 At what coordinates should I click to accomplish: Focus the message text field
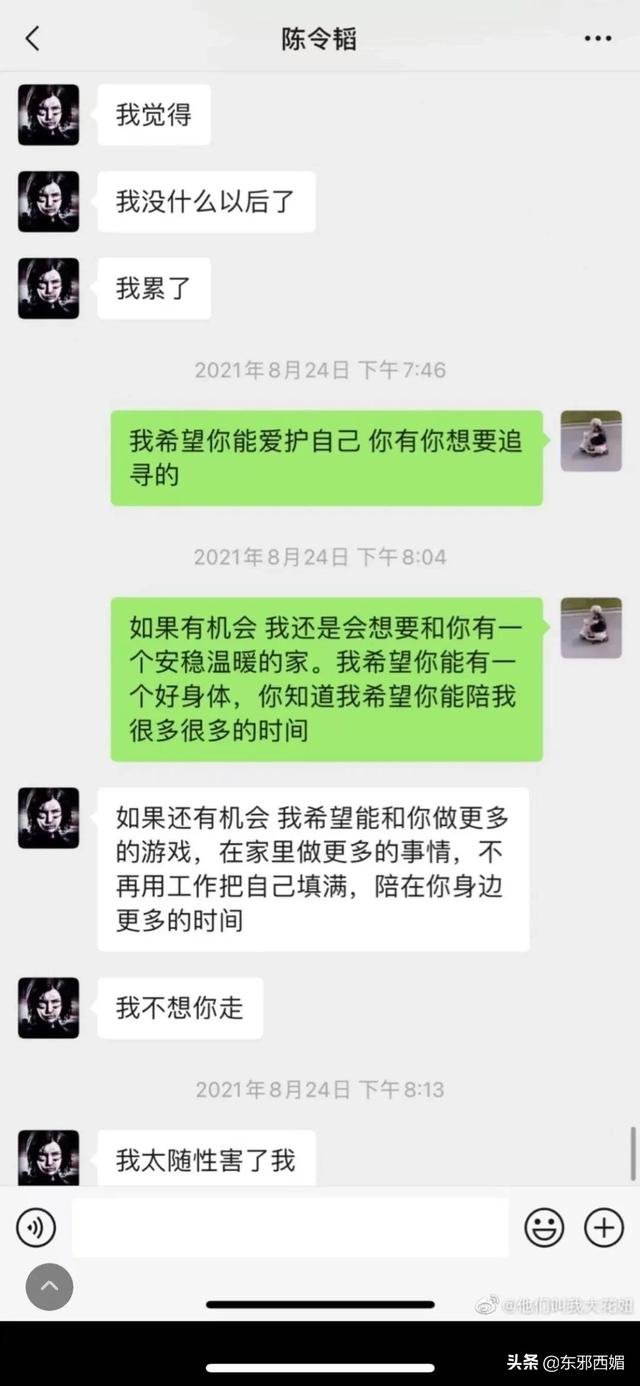point(290,1228)
